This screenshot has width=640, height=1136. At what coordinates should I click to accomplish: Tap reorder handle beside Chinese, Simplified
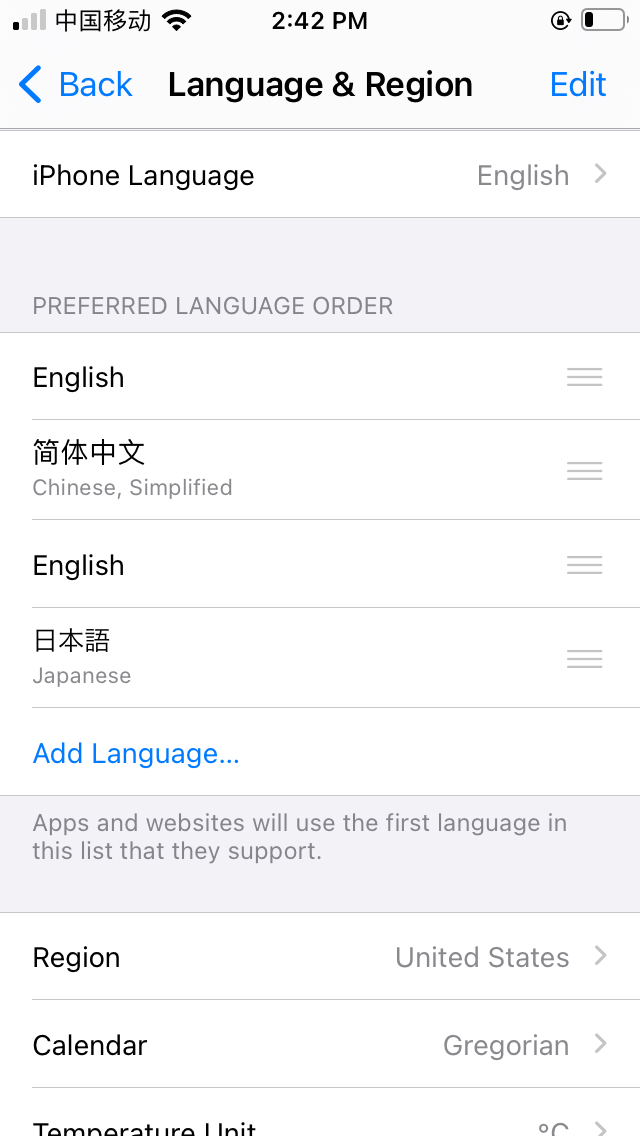point(584,470)
